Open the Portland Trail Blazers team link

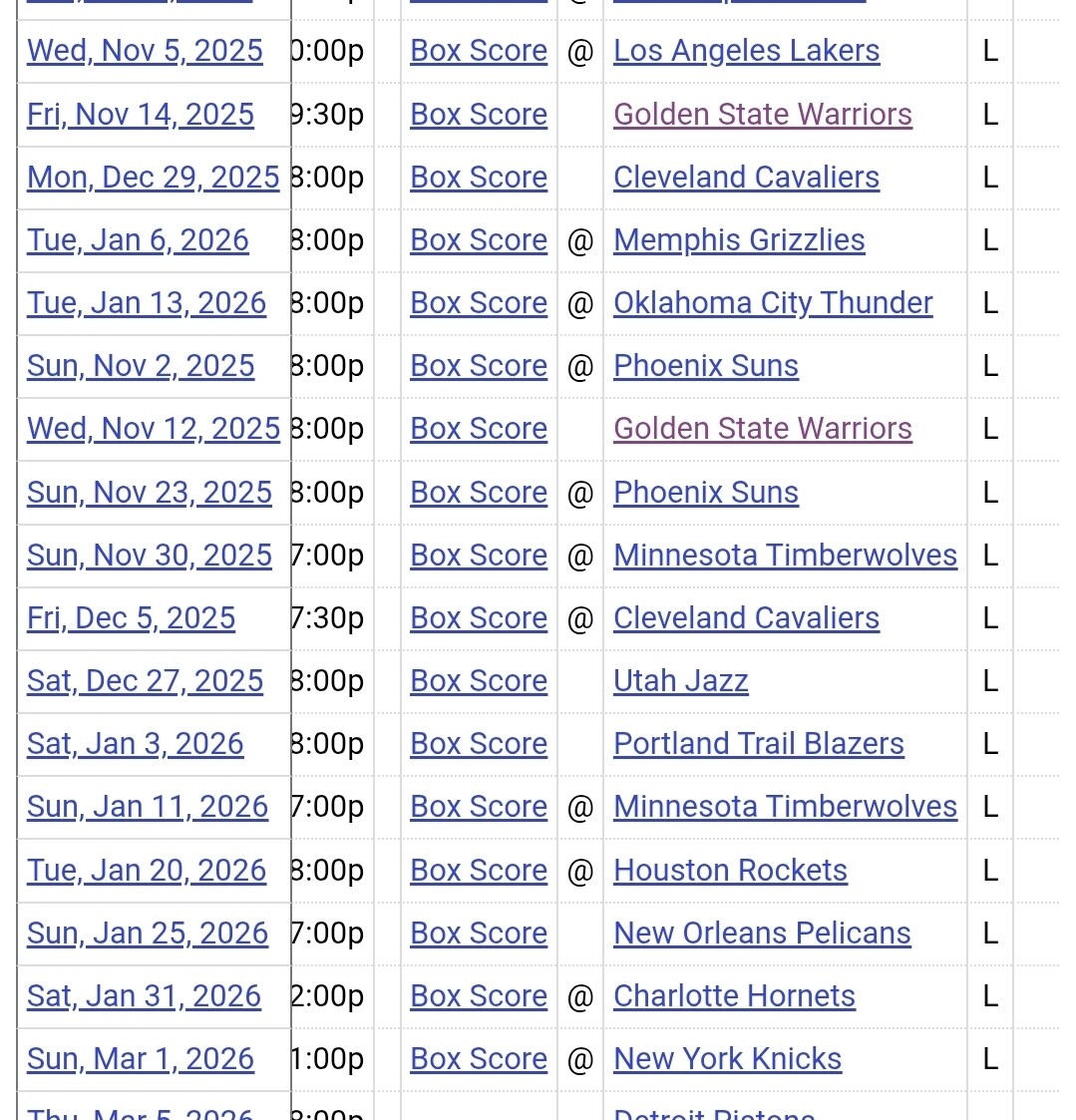(759, 744)
